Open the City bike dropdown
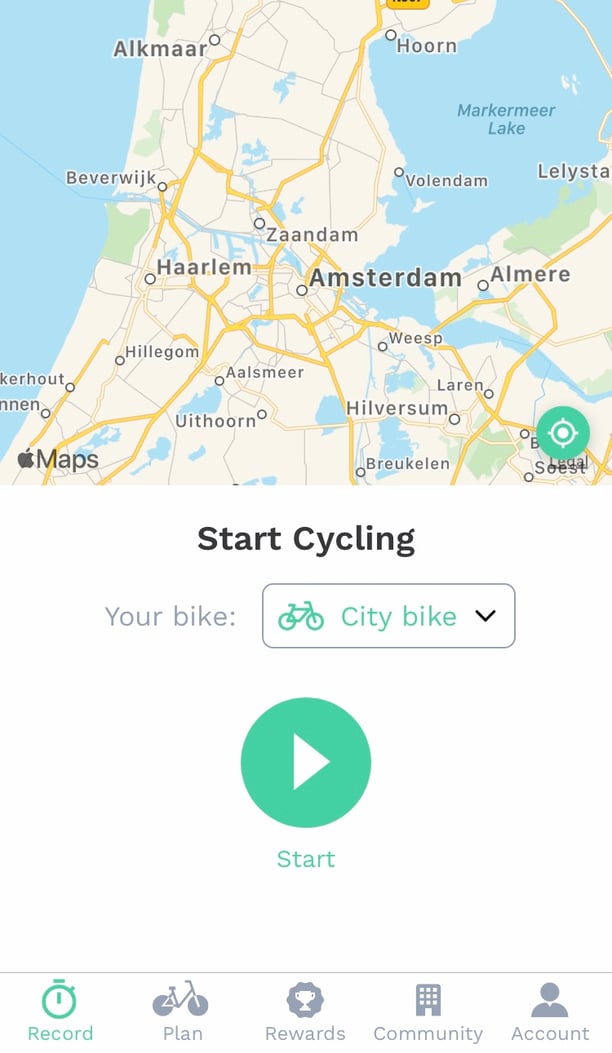This screenshot has width=612, height=1053. 388,616
